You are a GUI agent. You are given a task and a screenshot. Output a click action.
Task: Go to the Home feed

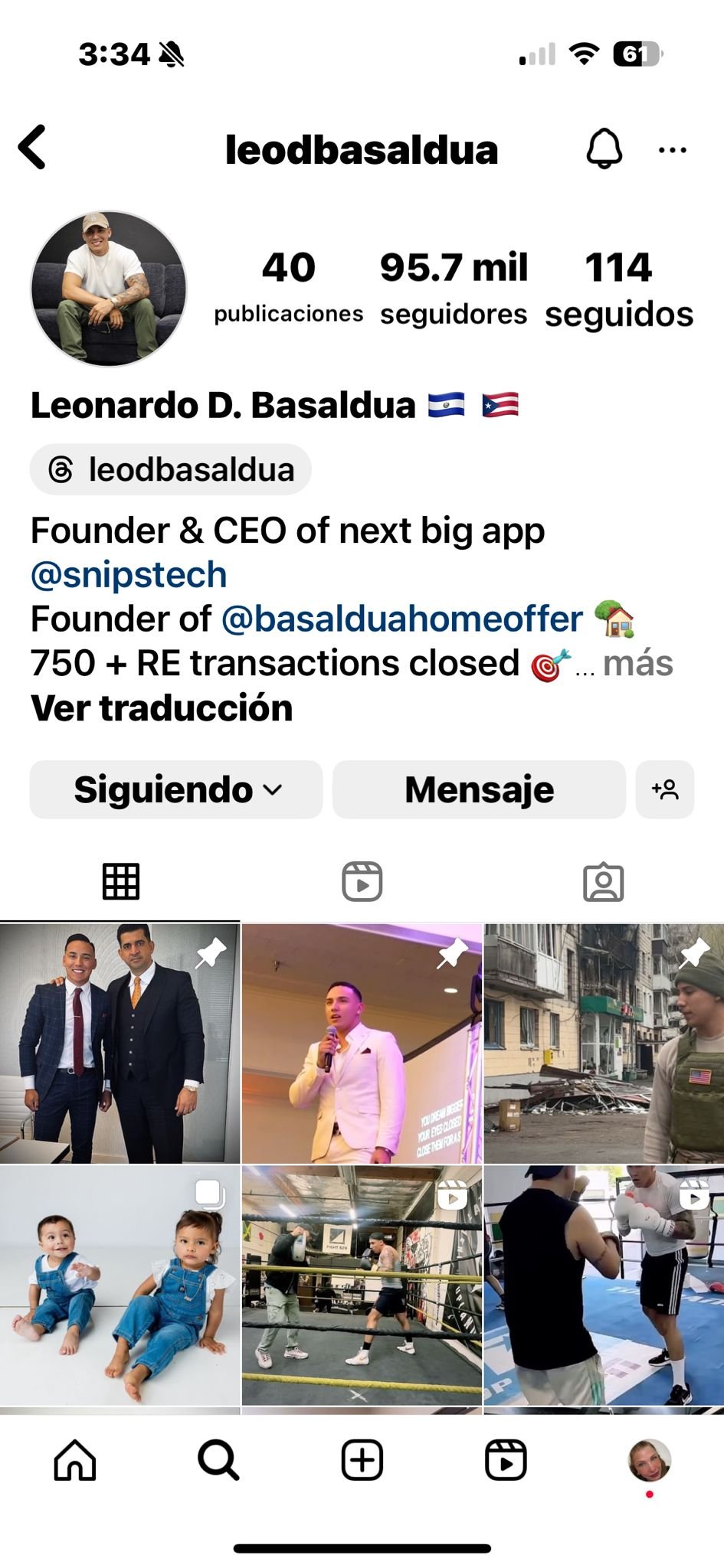(75, 1459)
